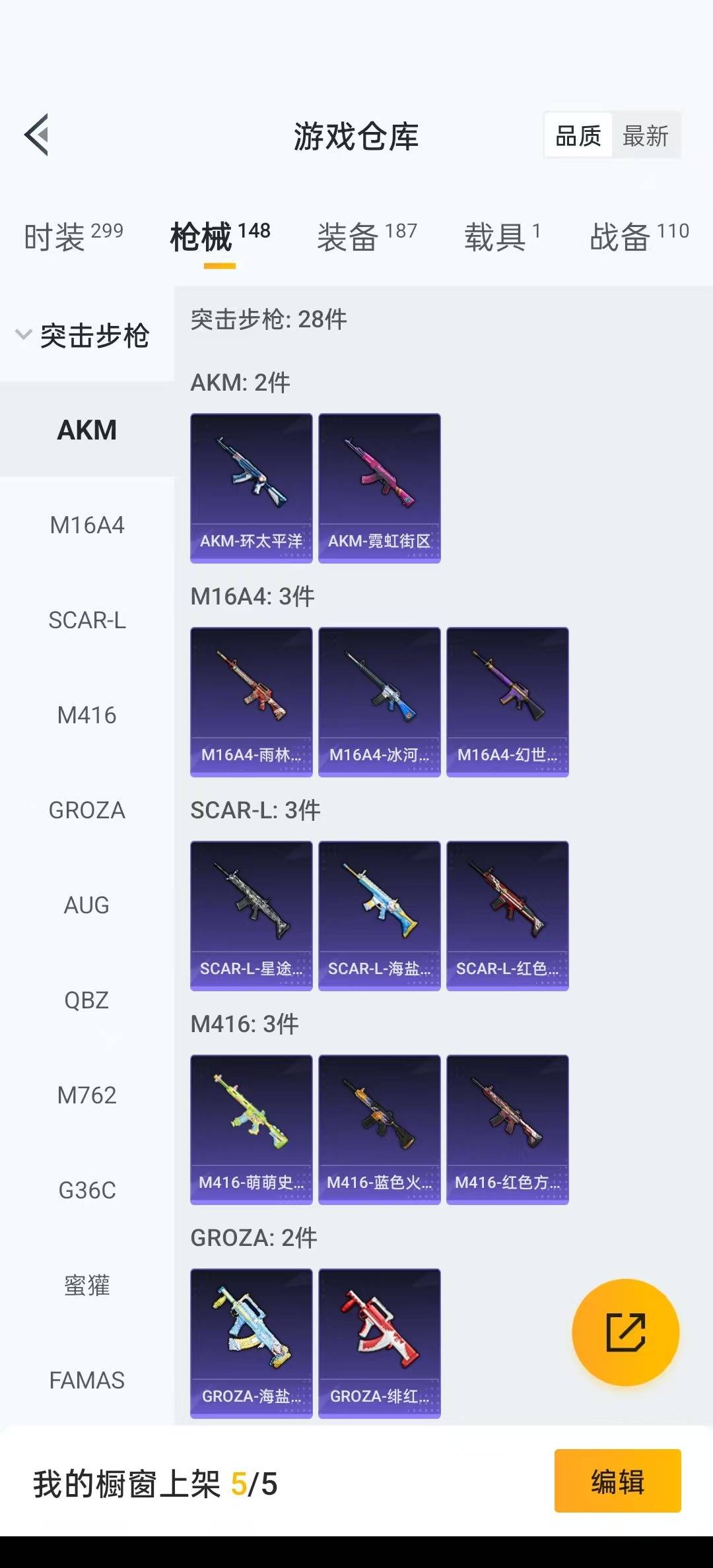Image resolution: width=713 pixels, height=1568 pixels.
Task: Switch to the 战备 tab
Action: coord(638,236)
